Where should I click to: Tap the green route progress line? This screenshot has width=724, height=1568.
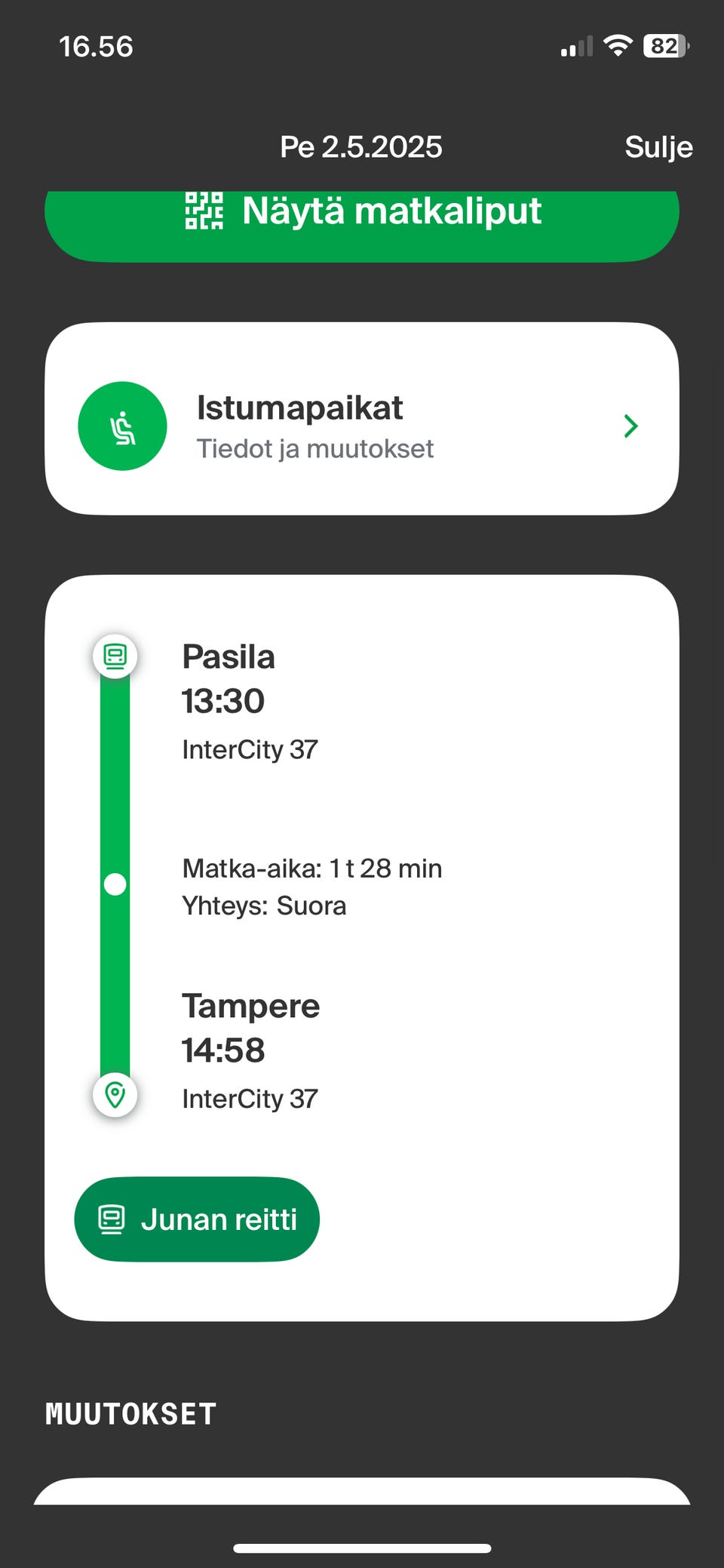115,792
